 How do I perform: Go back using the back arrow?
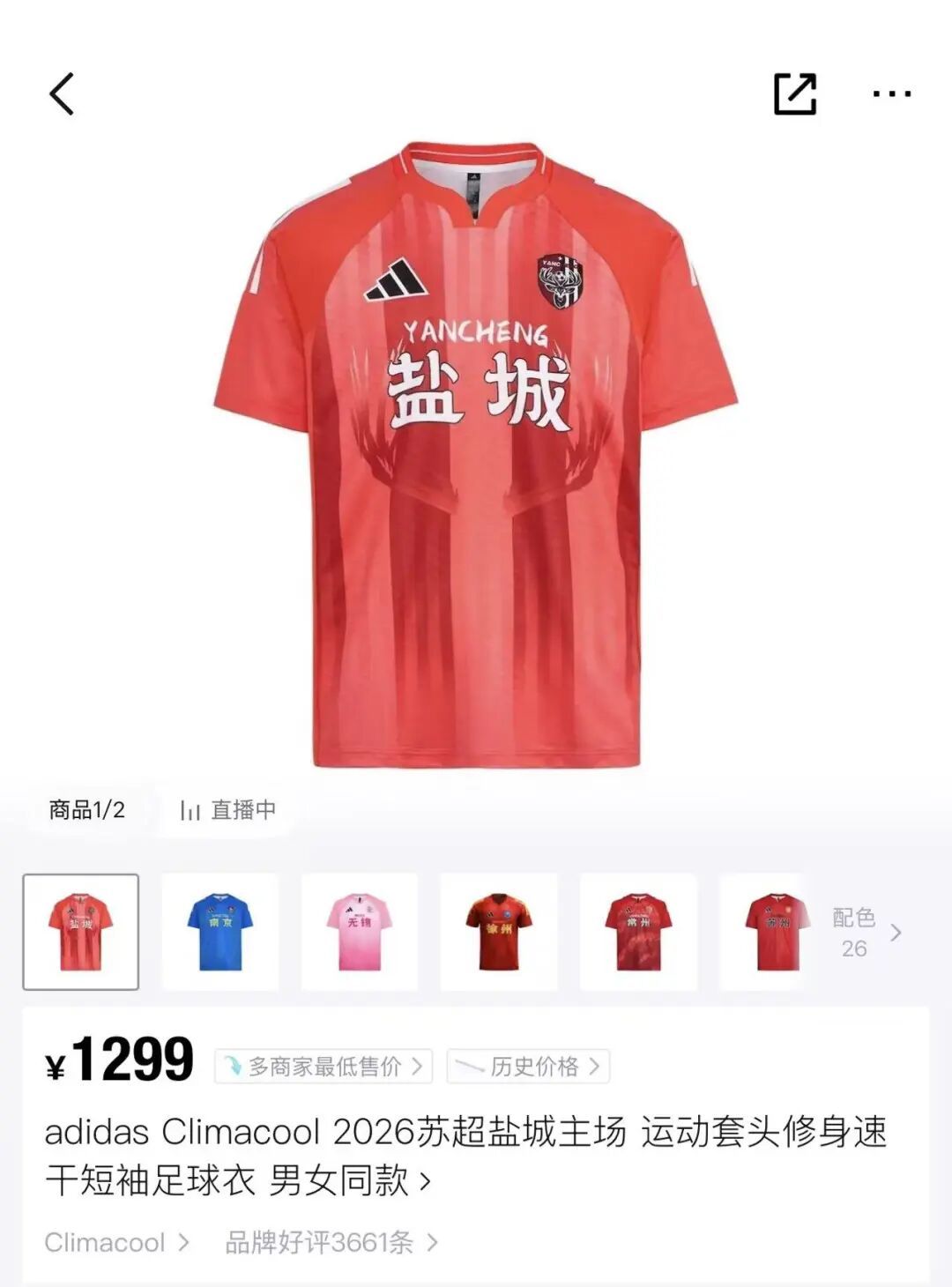point(60,94)
